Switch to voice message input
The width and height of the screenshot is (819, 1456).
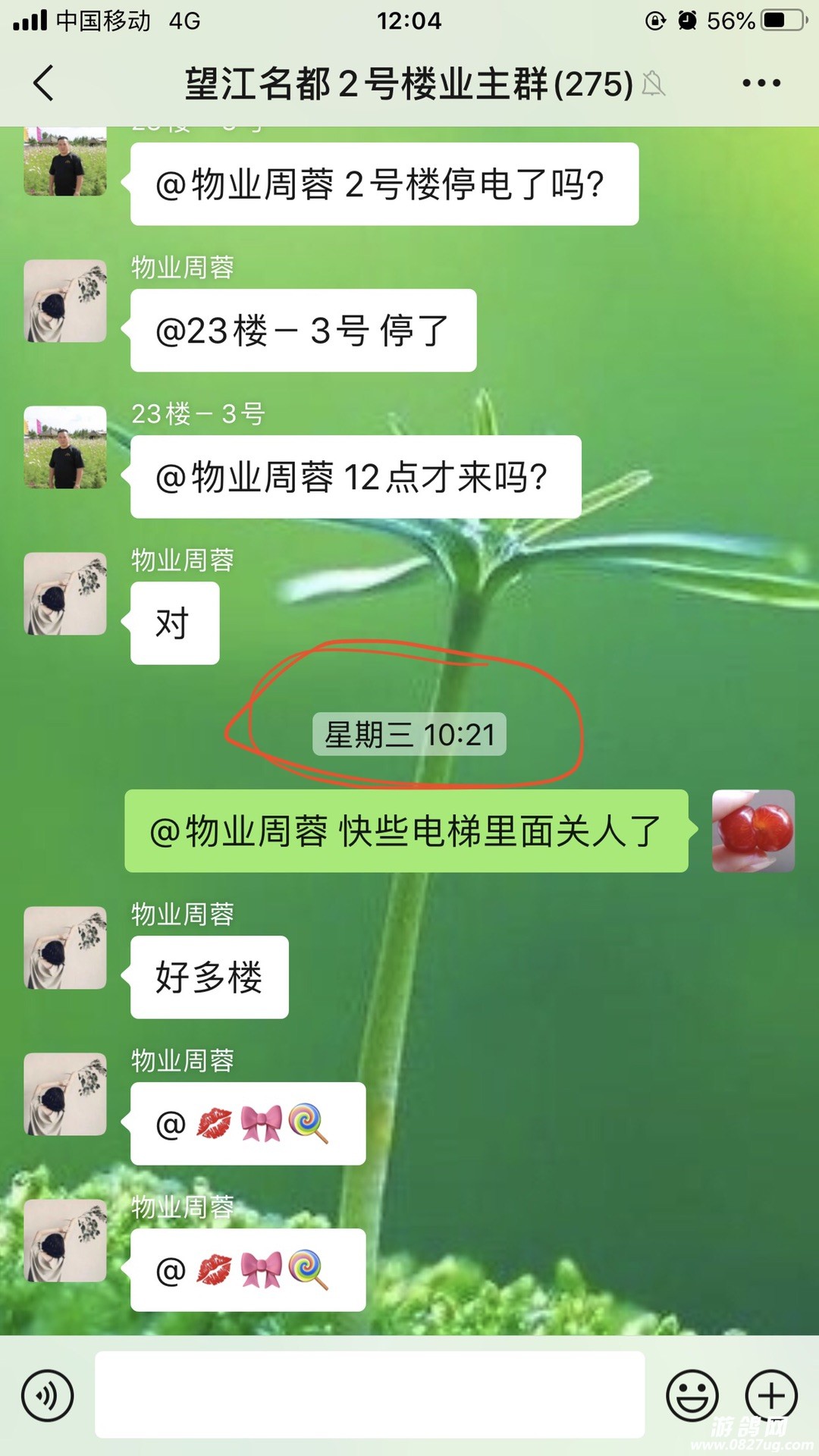(x=47, y=1395)
